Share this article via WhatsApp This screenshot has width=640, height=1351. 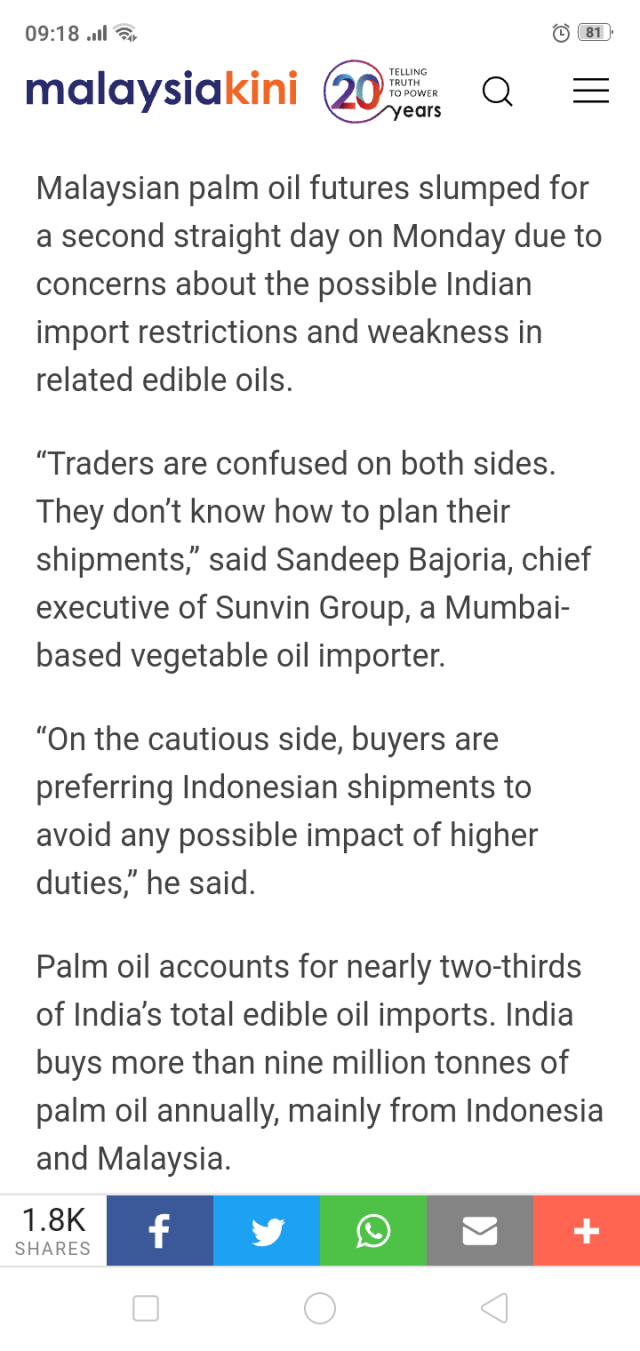pyautogui.click(x=373, y=1231)
